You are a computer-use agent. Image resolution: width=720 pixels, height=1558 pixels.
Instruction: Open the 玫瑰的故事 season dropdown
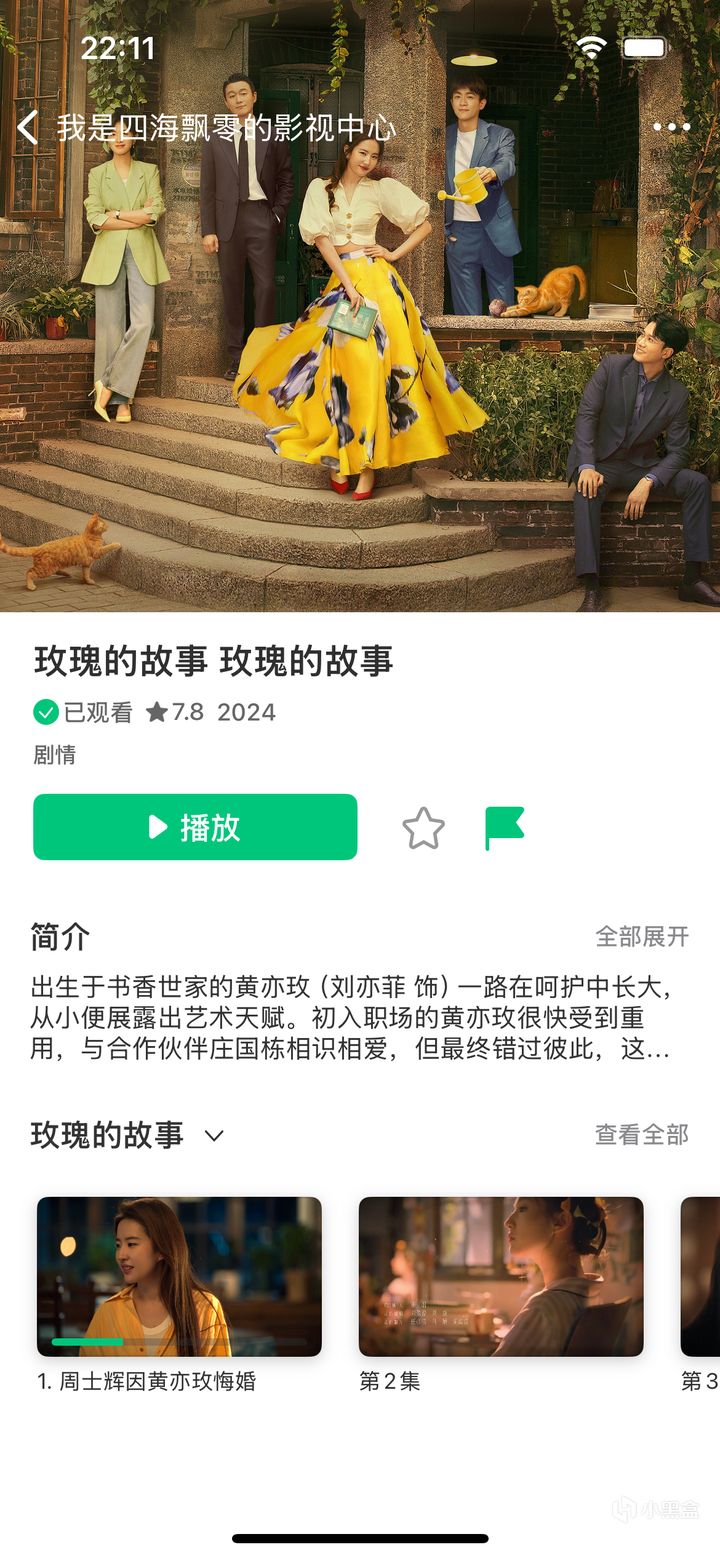pos(214,1136)
